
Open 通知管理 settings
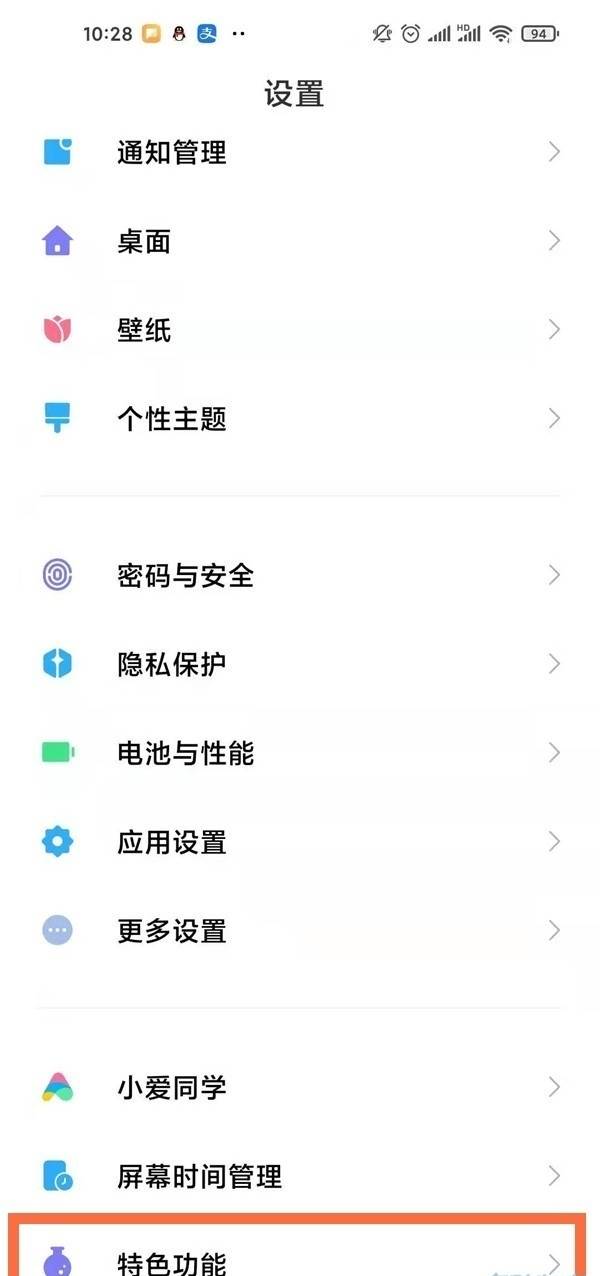[x=300, y=152]
